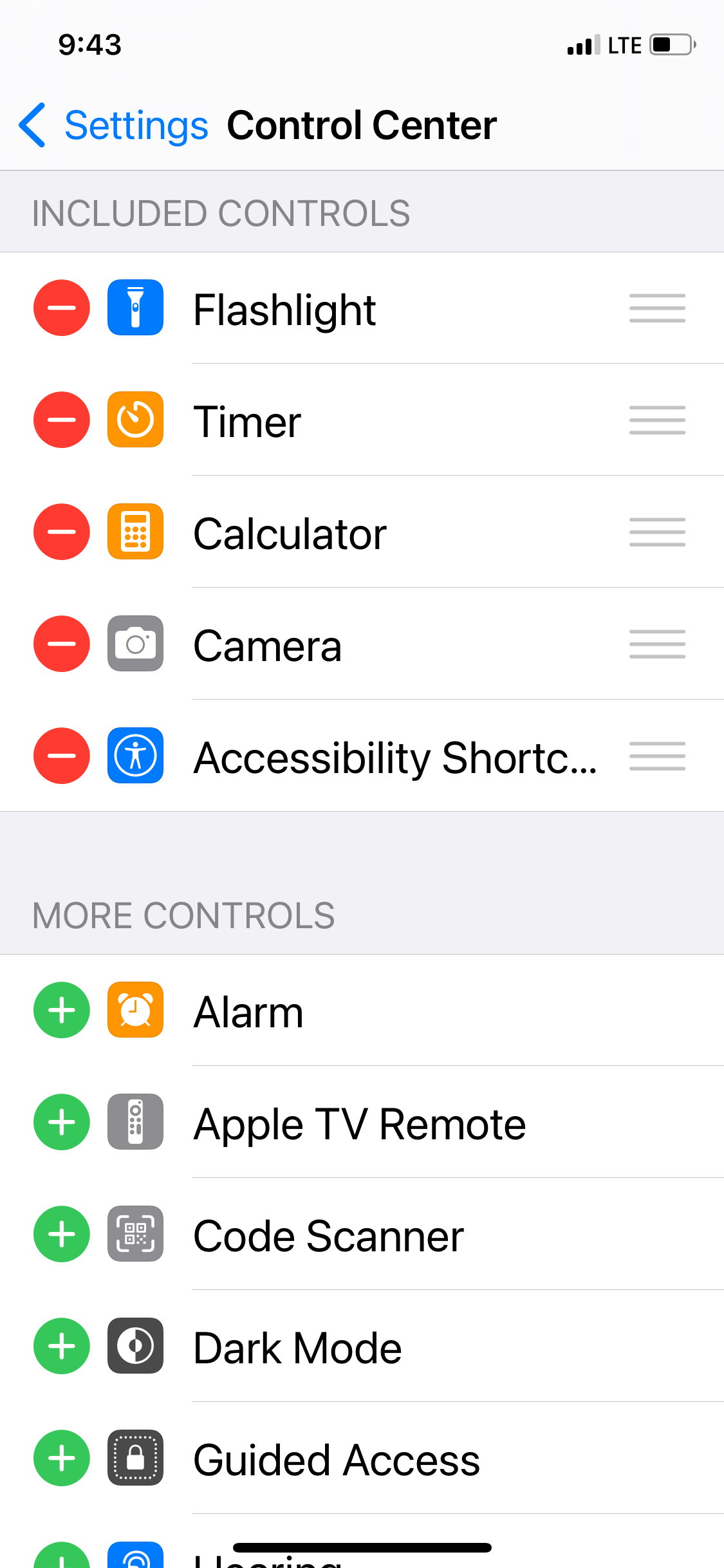724x1568 pixels.
Task: Select the Dark Mode icon
Action: (135, 1347)
